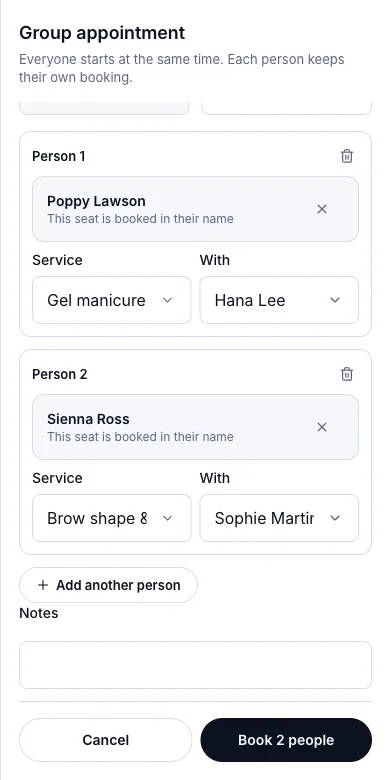The width and height of the screenshot is (390, 780).
Task: Change the Sophie Martin staff dropdown
Action: click(x=279, y=518)
